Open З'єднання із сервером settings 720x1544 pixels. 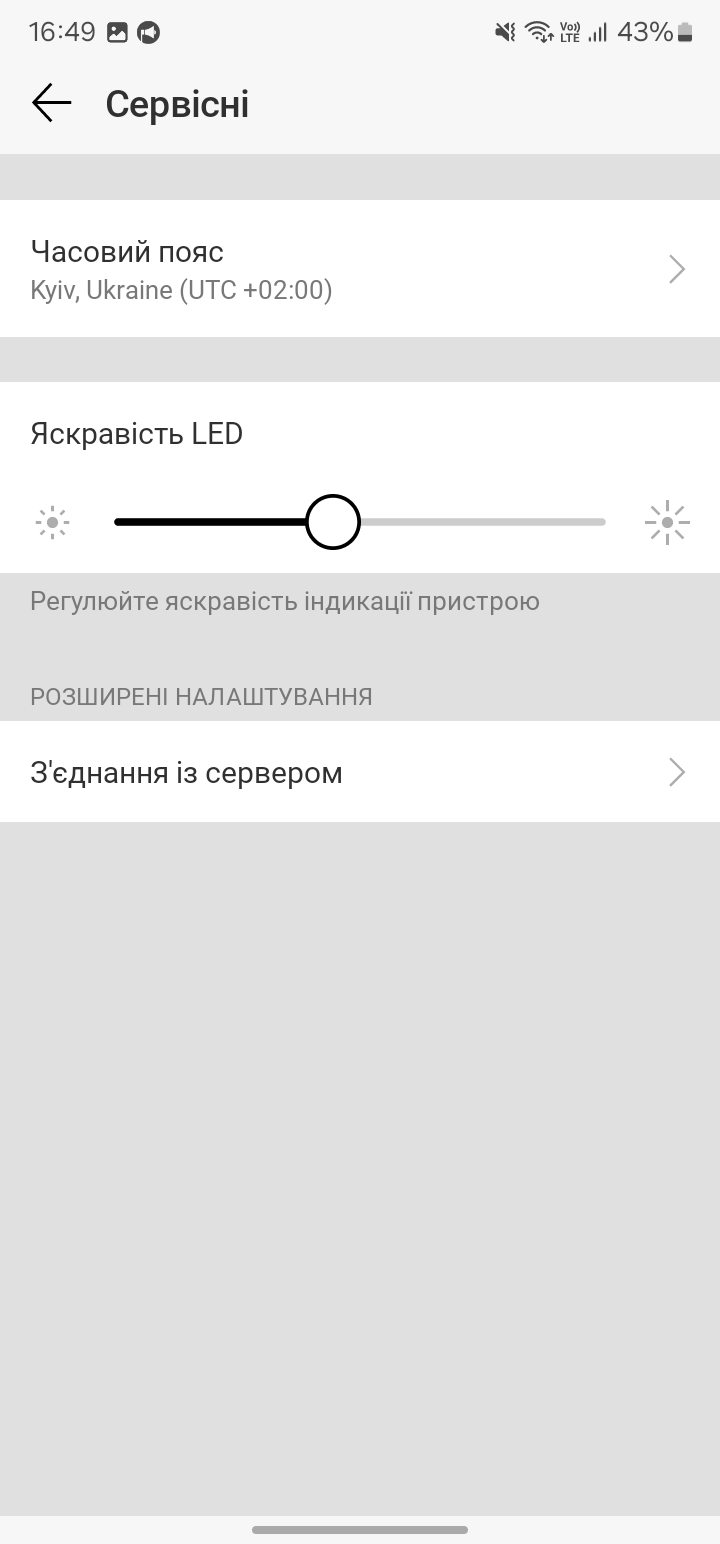(x=360, y=773)
